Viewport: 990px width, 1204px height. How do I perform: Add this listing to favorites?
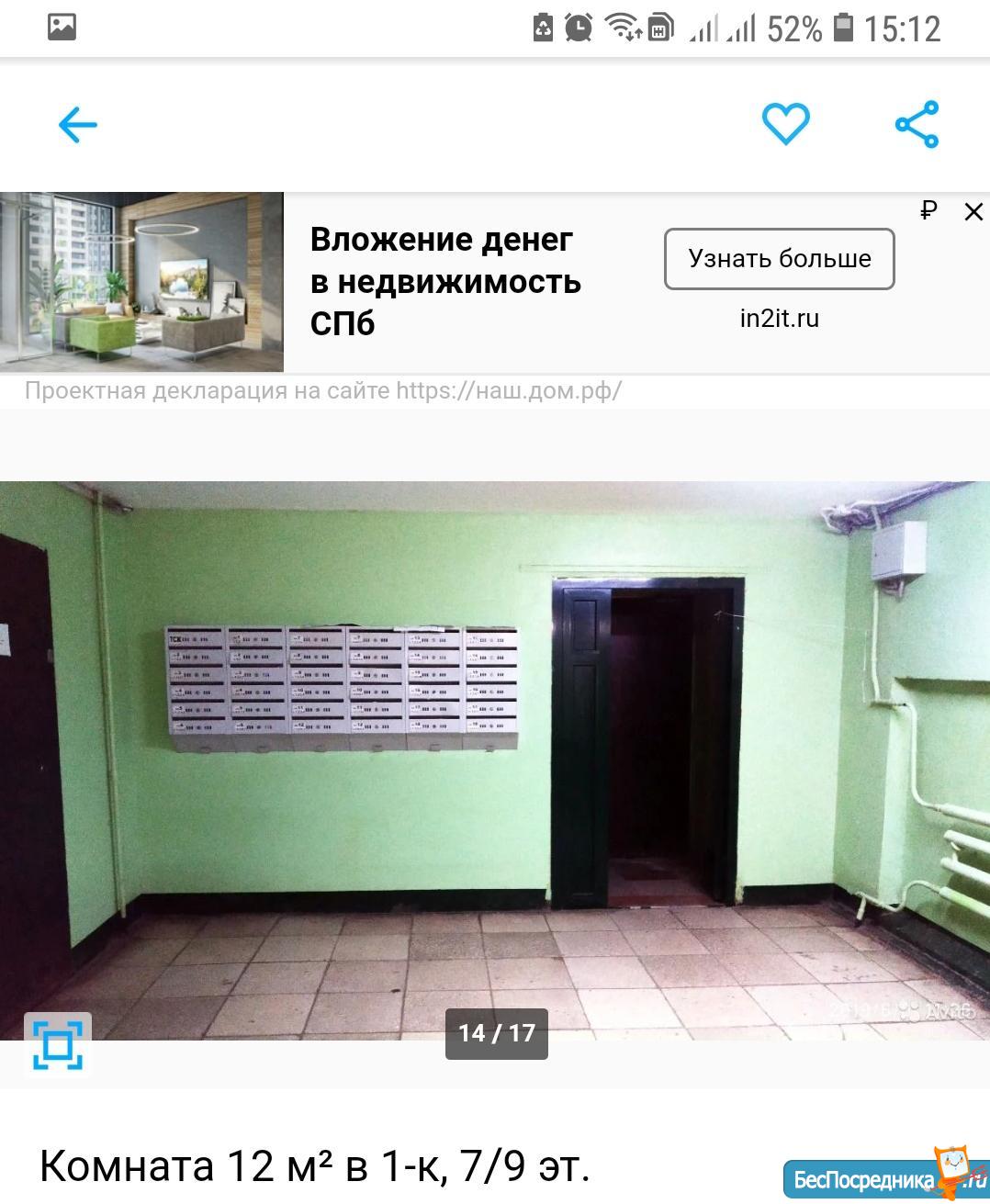coord(785,124)
